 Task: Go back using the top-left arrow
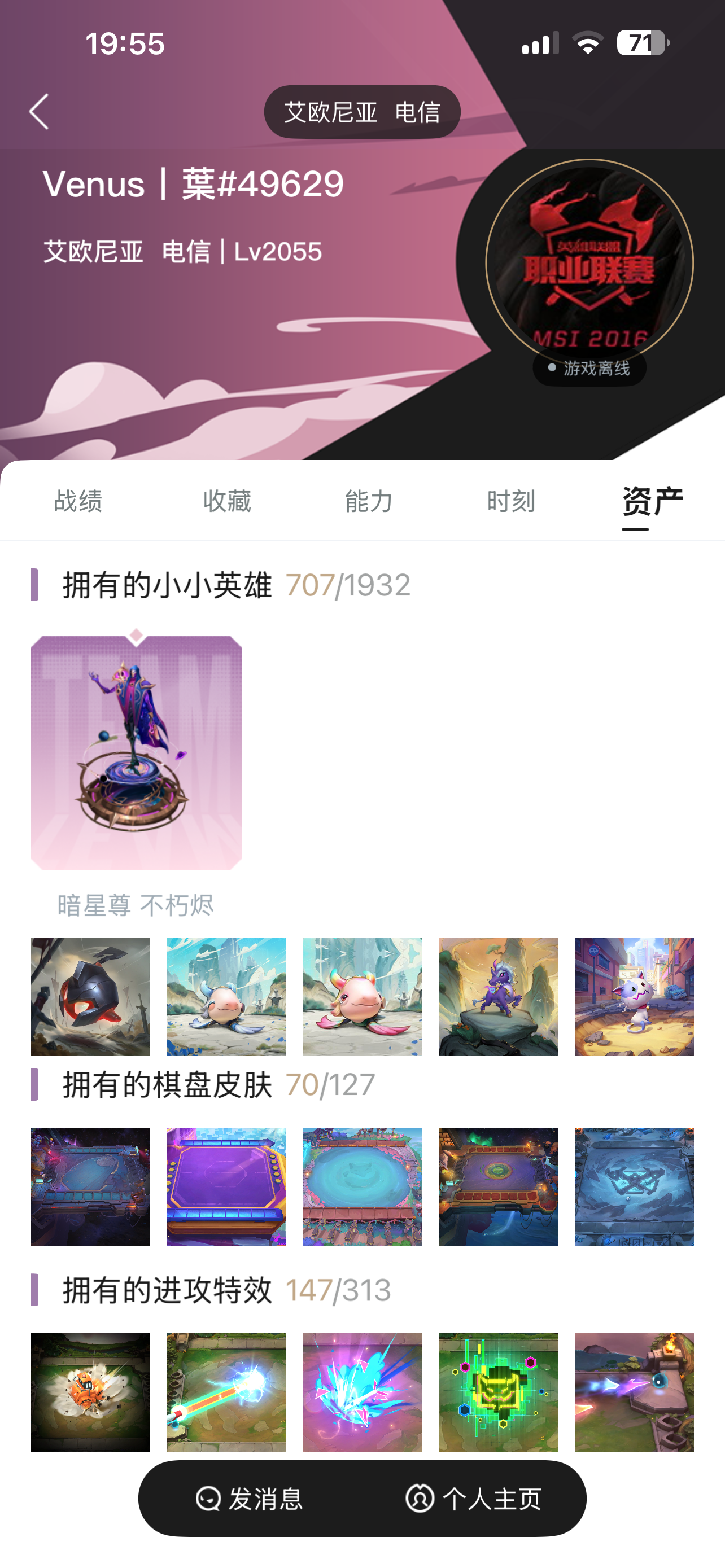(x=39, y=111)
